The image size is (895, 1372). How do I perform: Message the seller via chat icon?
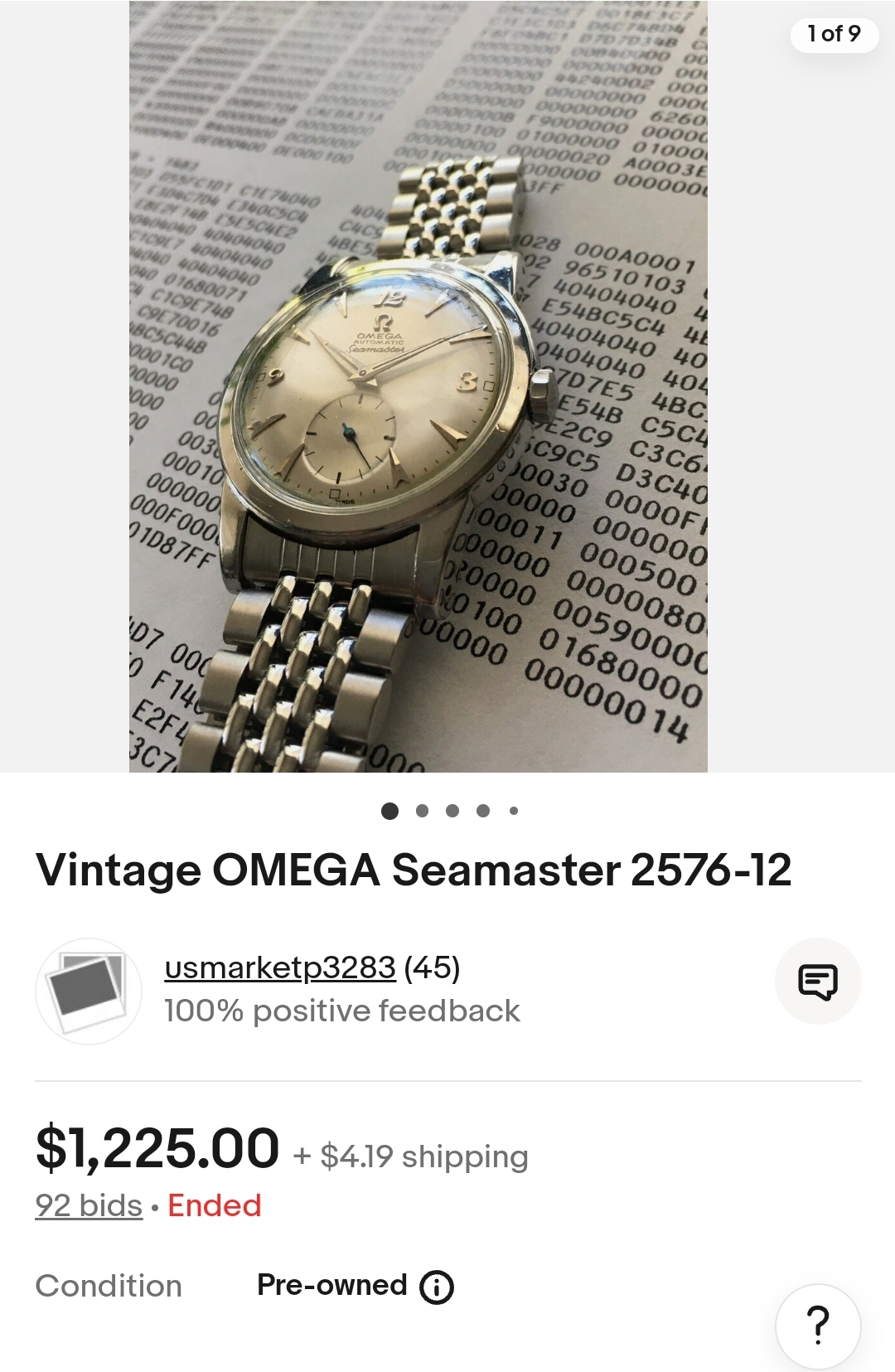[x=817, y=982]
